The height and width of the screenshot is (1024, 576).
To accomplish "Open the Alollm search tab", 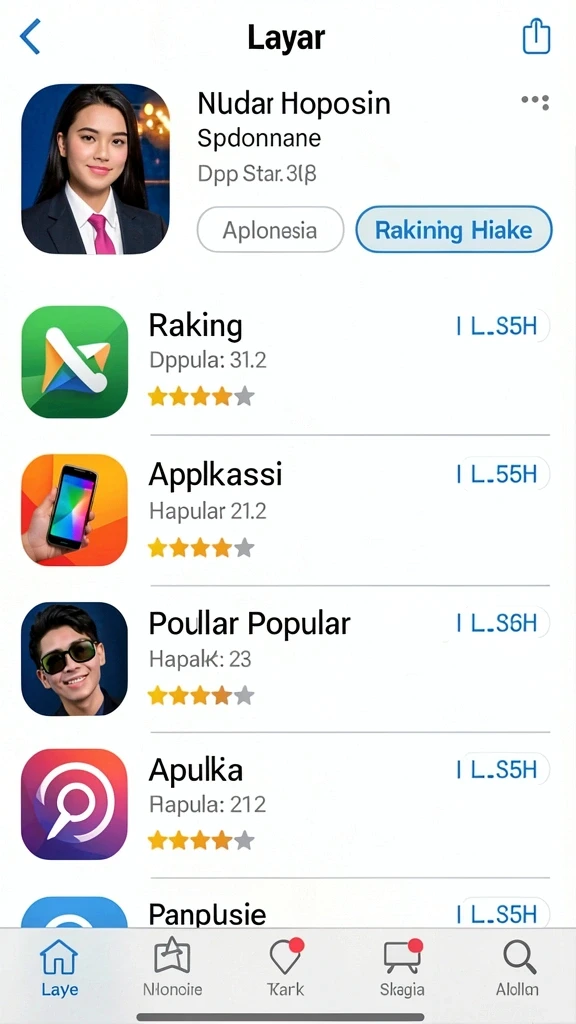I will (518, 968).
